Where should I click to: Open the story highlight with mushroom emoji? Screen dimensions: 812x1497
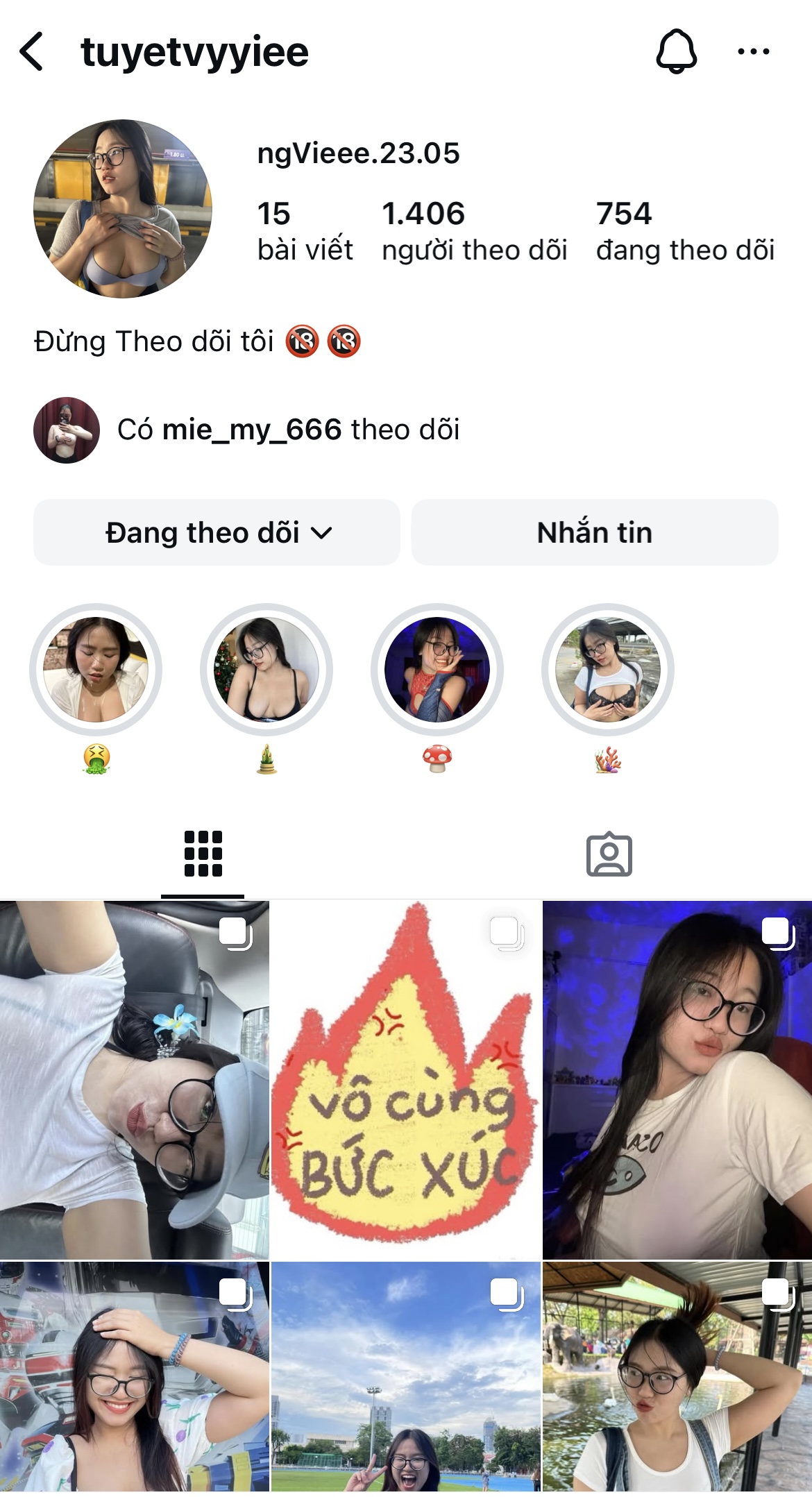pyautogui.click(x=437, y=670)
